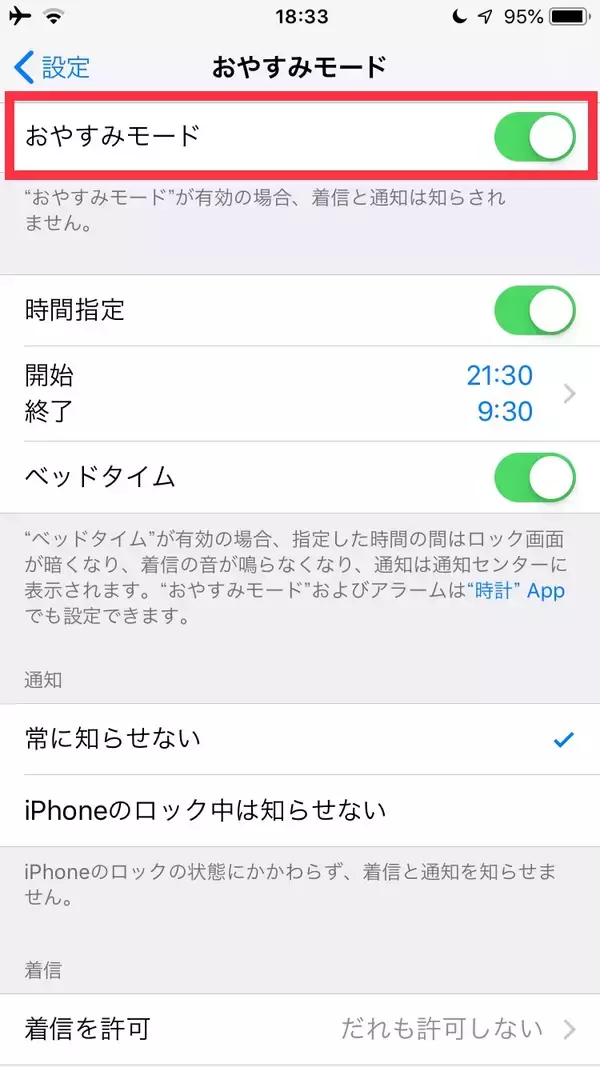Switch off ベッドタイム

pyautogui.click(x=534, y=477)
